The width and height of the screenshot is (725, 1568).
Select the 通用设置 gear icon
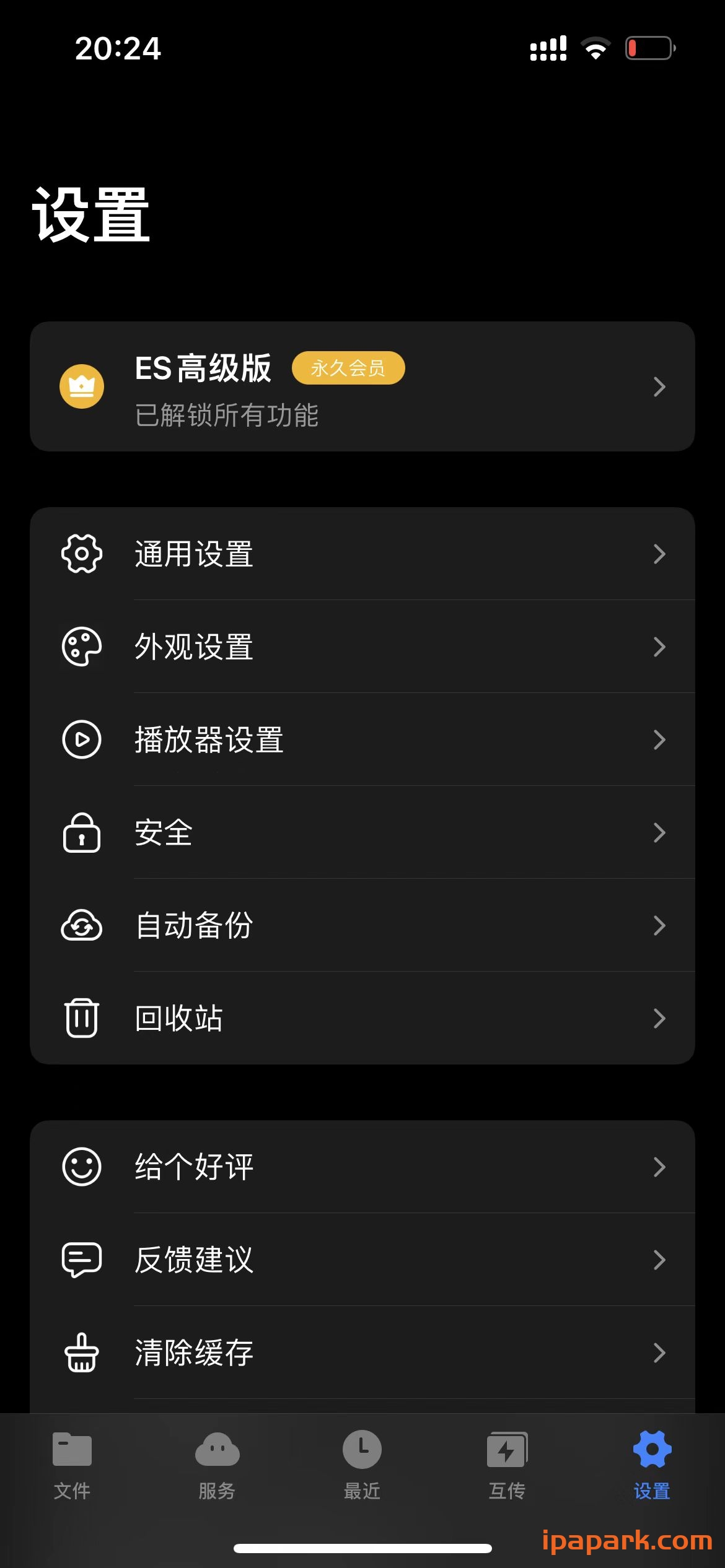click(82, 554)
